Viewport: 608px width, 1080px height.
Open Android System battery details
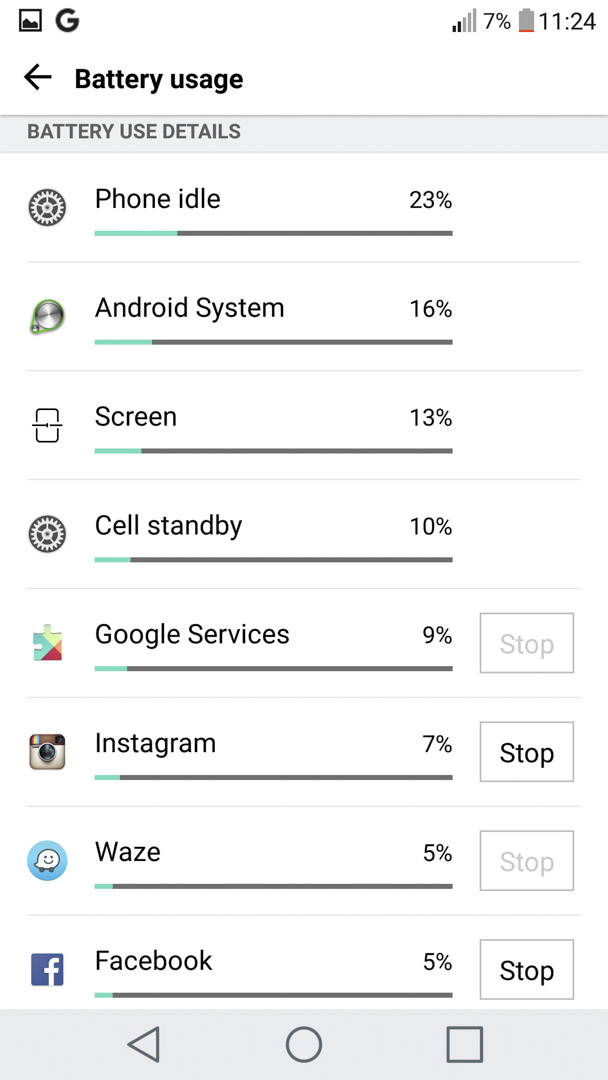pyautogui.click(x=304, y=316)
